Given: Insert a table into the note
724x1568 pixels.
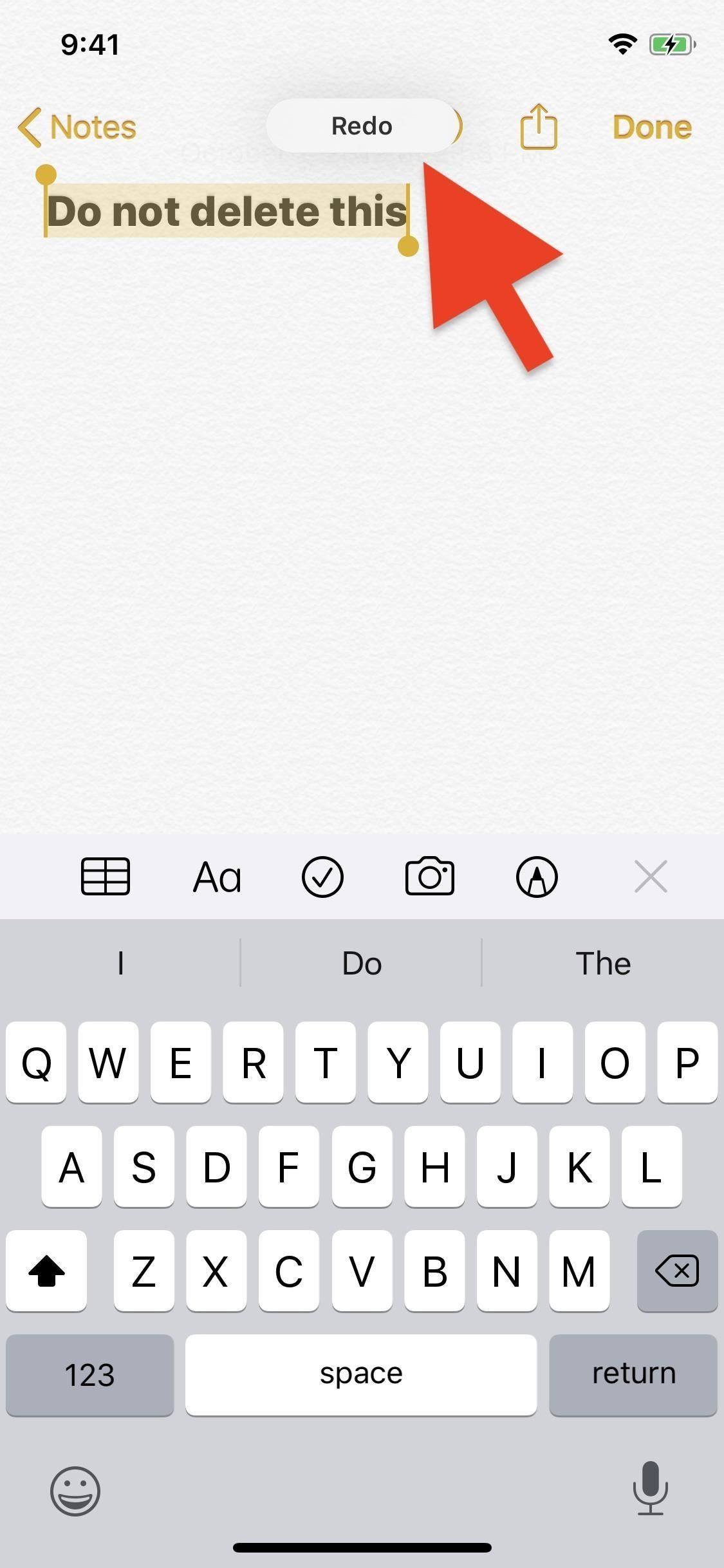Looking at the screenshot, I should [106, 877].
